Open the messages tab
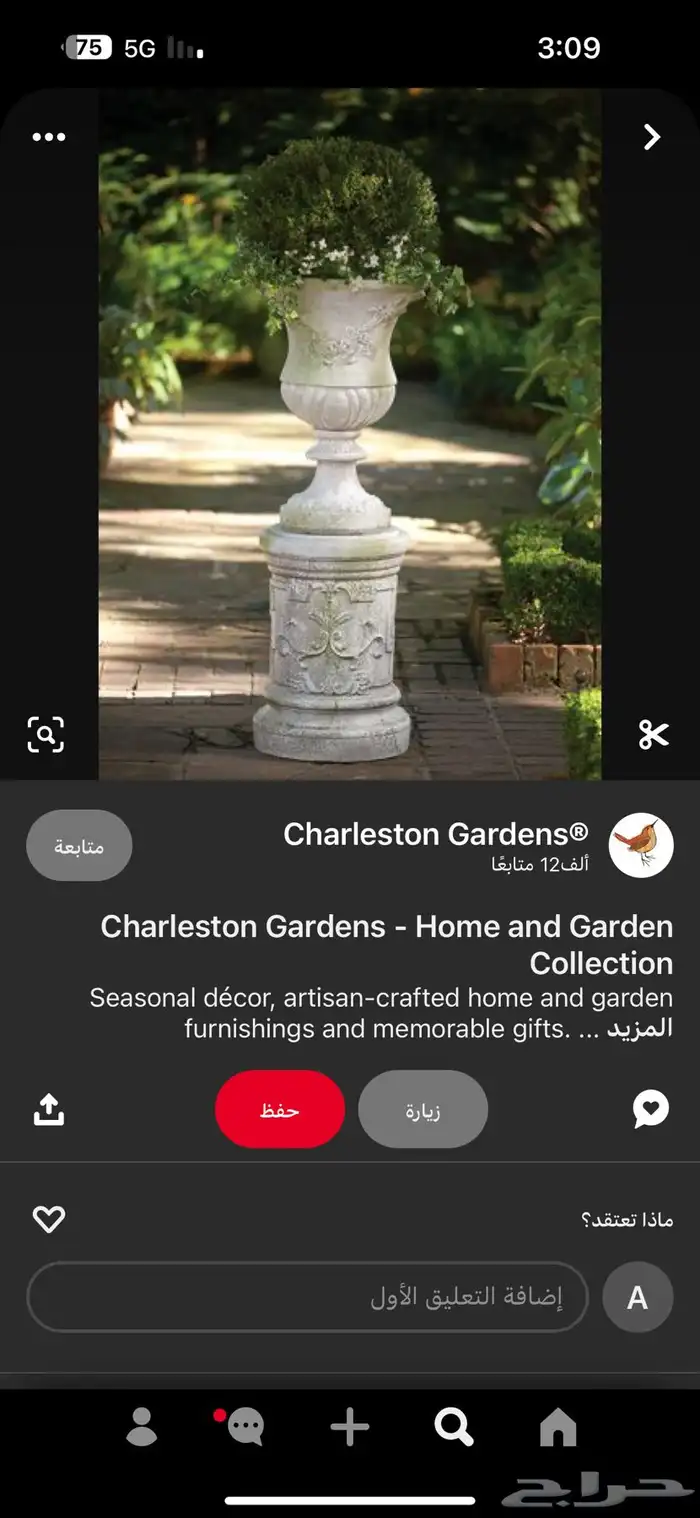This screenshot has height=1518, width=700. point(245,1427)
